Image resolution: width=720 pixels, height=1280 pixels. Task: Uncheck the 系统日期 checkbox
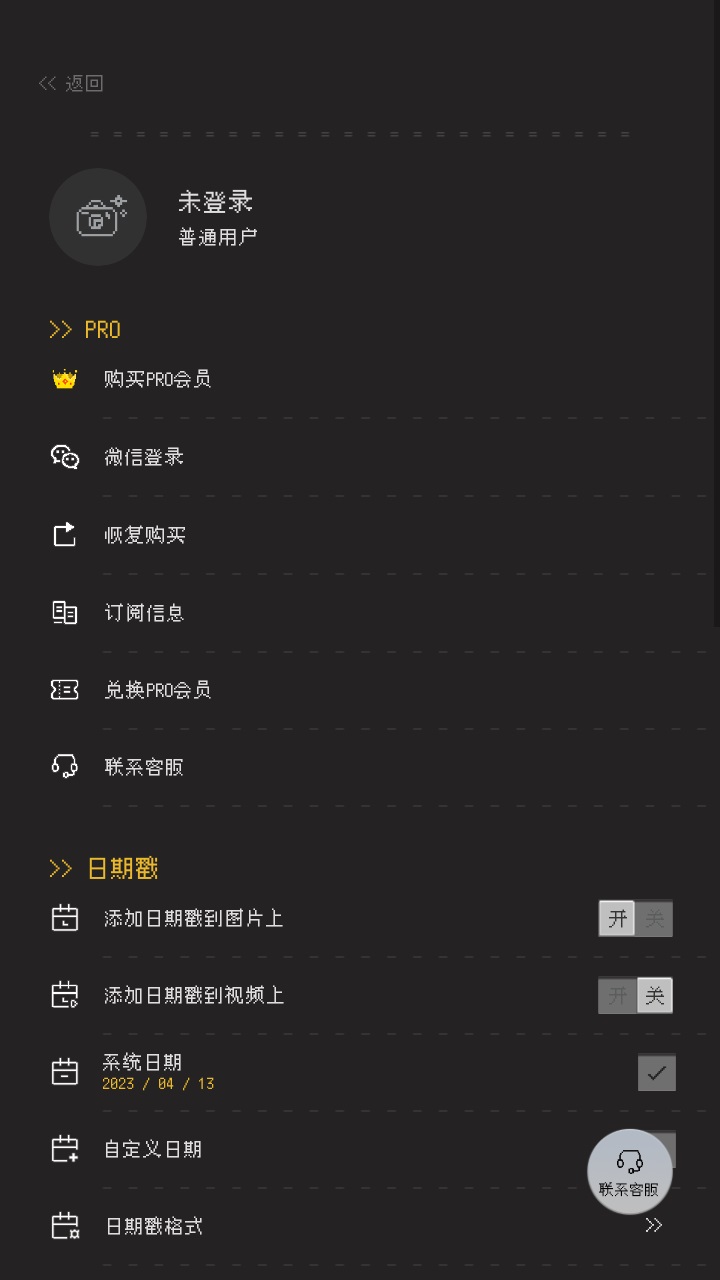click(x=657, y=1073)
